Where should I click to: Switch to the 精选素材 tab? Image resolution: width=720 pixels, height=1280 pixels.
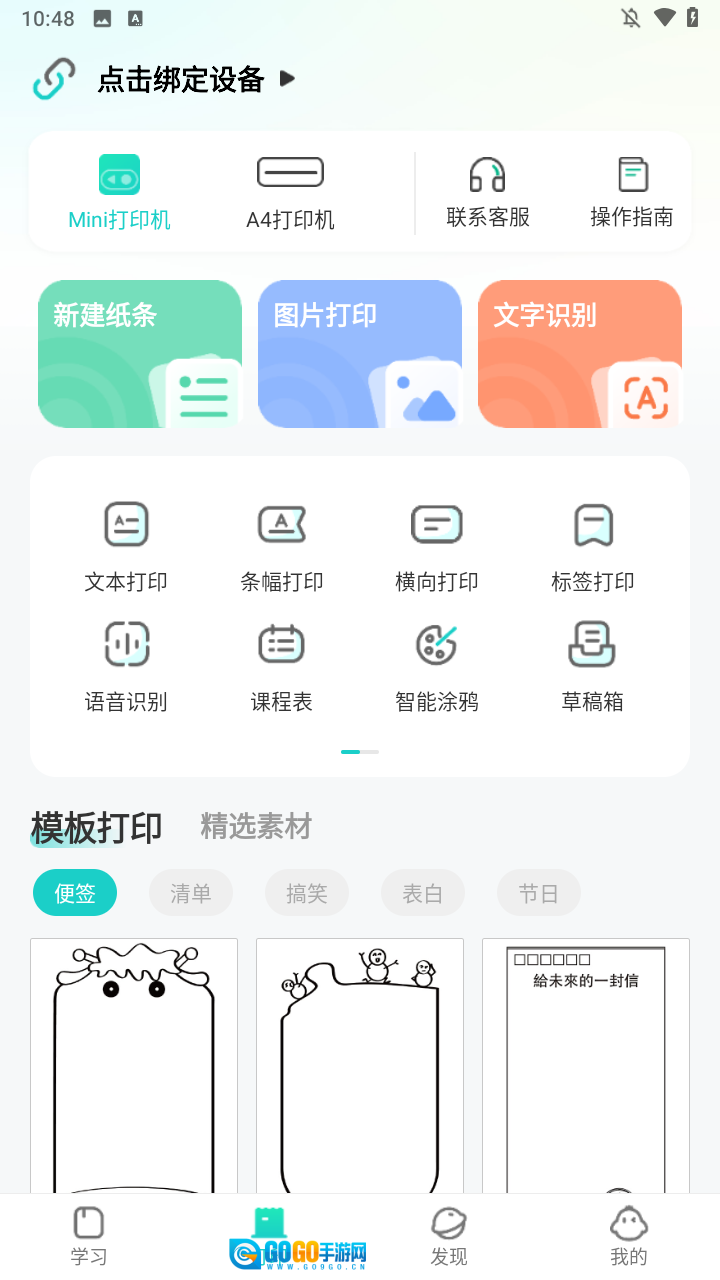point(256,827)
